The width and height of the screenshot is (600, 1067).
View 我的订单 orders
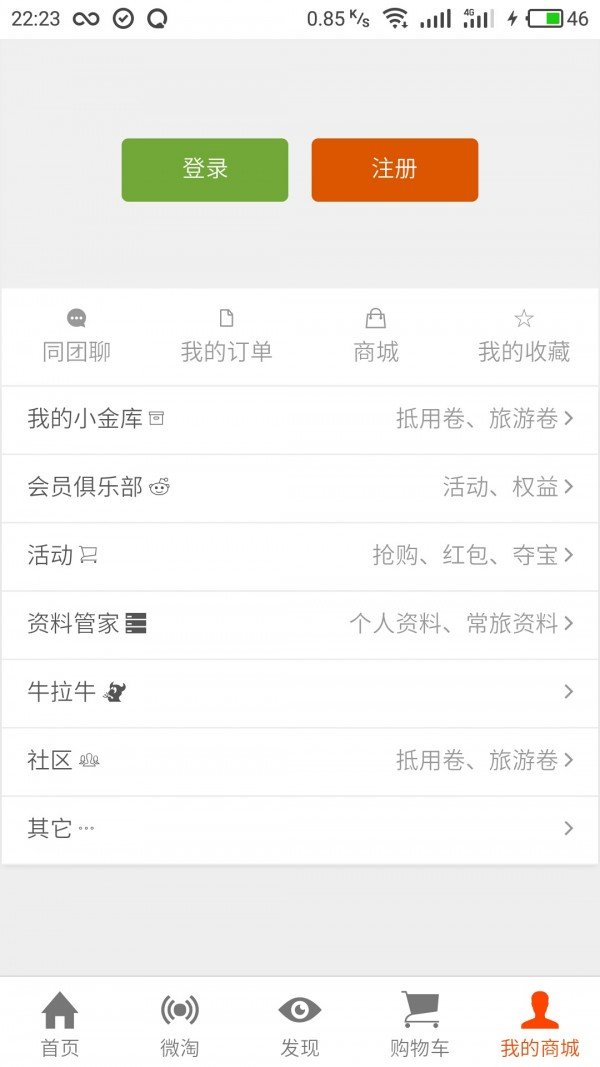226,337
